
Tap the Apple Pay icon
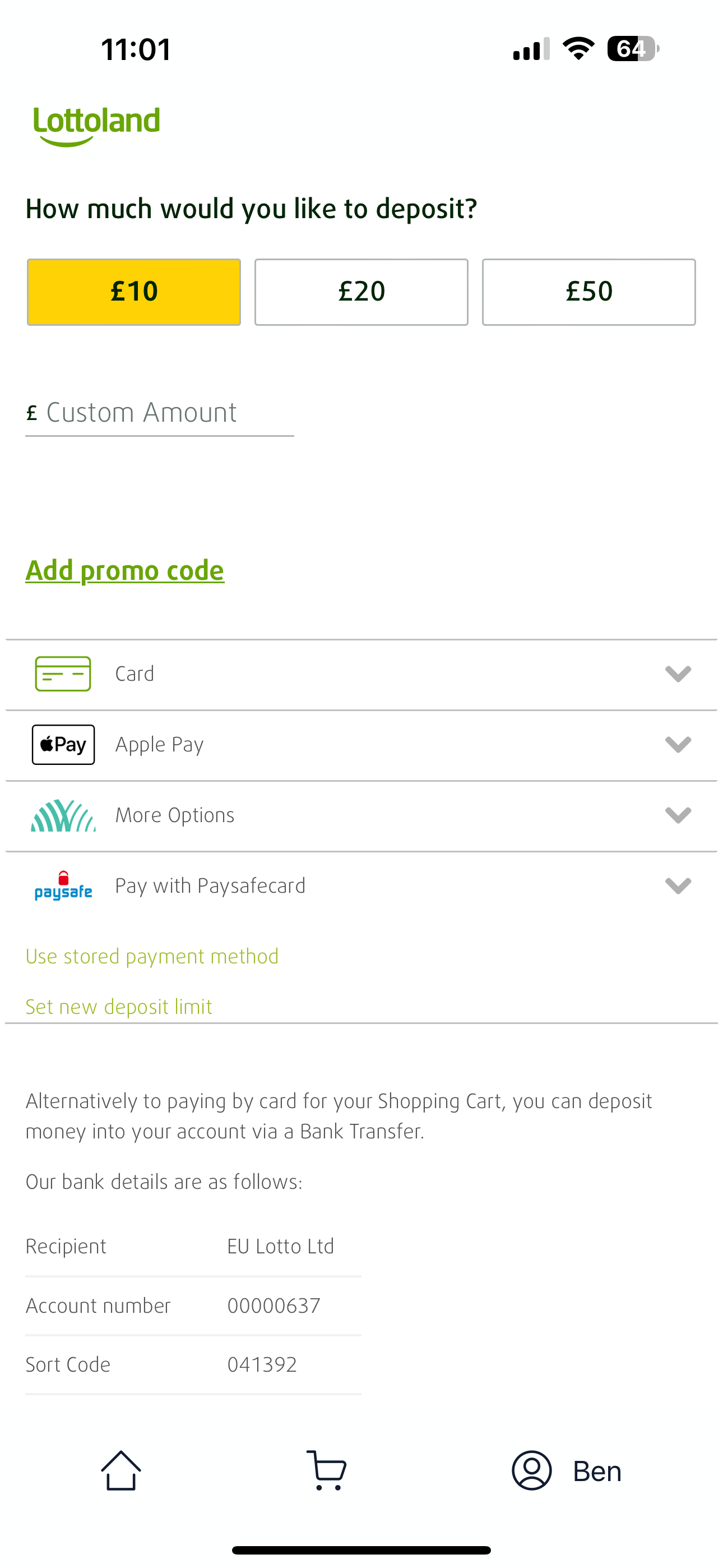click(63, 744)
